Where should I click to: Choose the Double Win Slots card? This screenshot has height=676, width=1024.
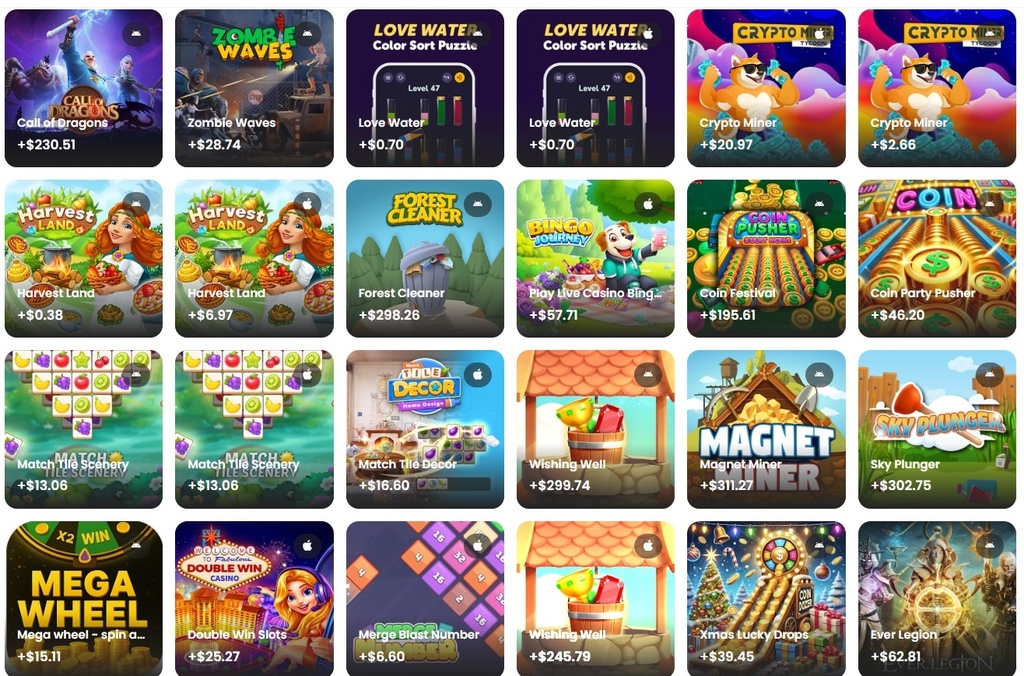pos(254,598)
